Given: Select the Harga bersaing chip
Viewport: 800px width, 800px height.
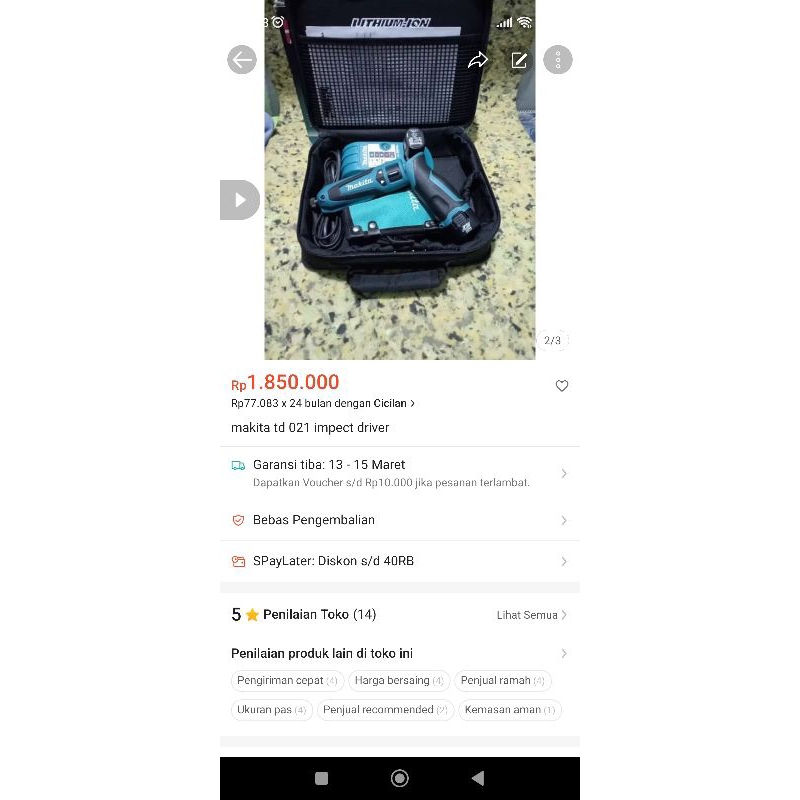Looking at the screenshot, I should click(x=399, y=681).
